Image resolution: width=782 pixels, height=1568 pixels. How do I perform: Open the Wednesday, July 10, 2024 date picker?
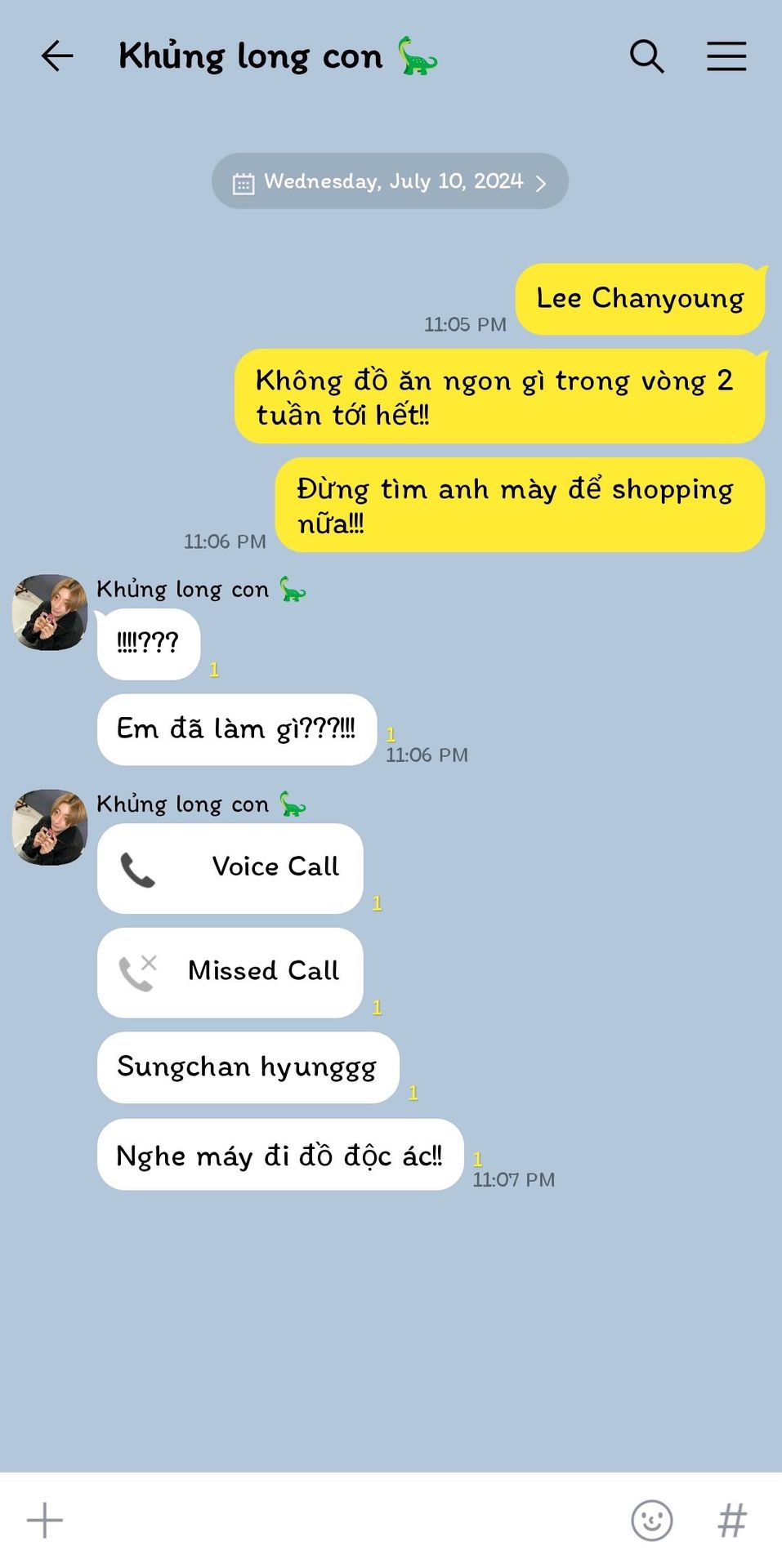tap(390, 181)
